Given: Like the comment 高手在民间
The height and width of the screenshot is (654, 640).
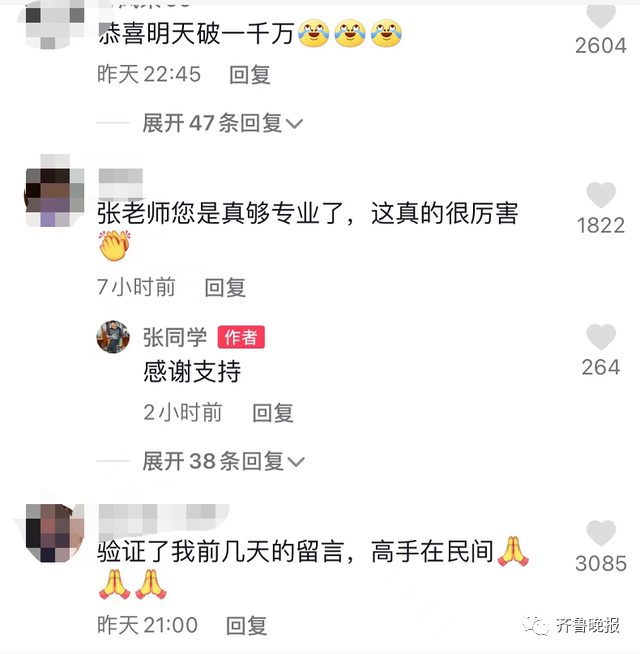Looking at the screenshot, I should (x=600, y=534).
